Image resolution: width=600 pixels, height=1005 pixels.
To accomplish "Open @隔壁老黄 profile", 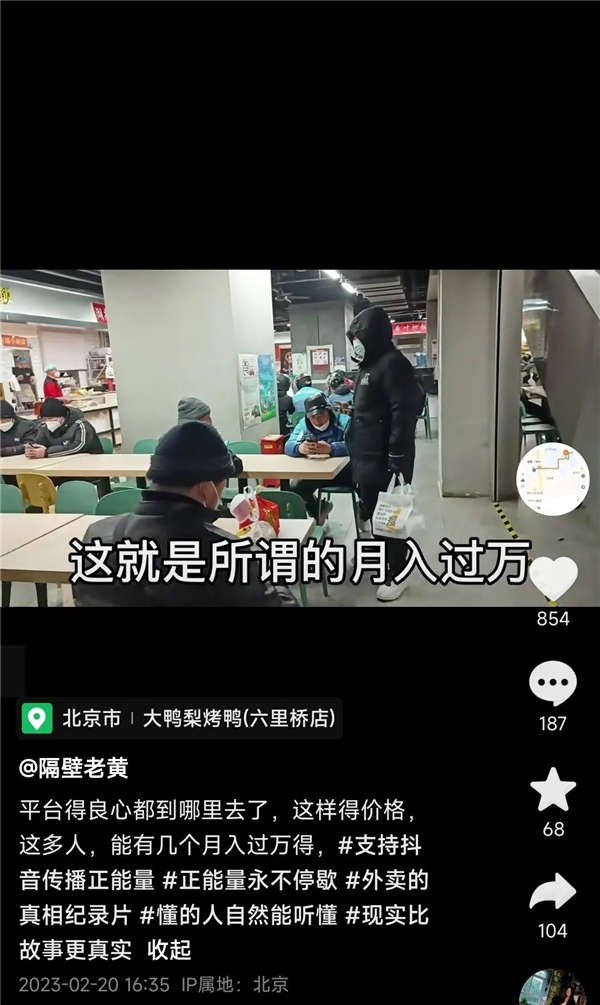I will coord(74,768).
